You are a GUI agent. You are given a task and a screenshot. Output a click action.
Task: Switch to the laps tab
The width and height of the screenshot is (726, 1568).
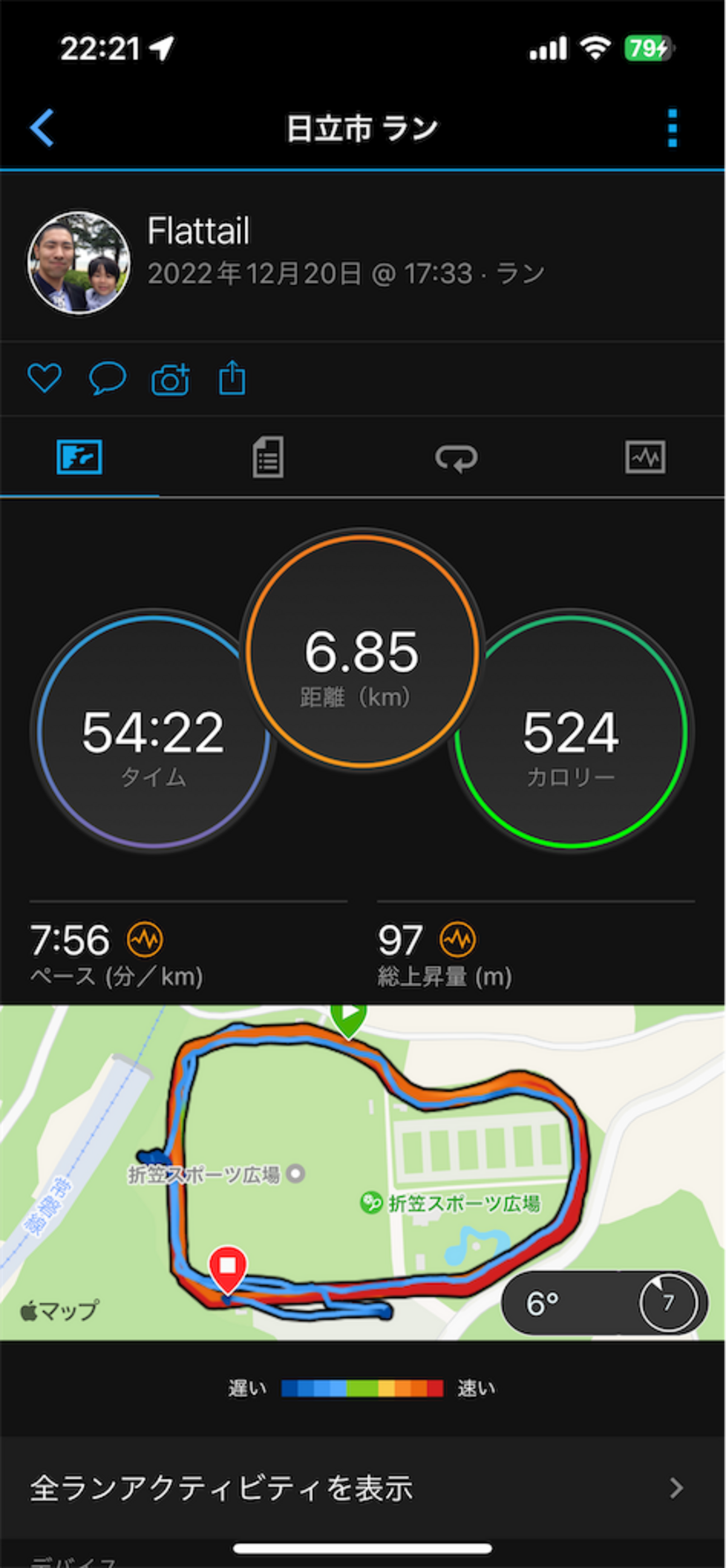[x=456, y=457]
